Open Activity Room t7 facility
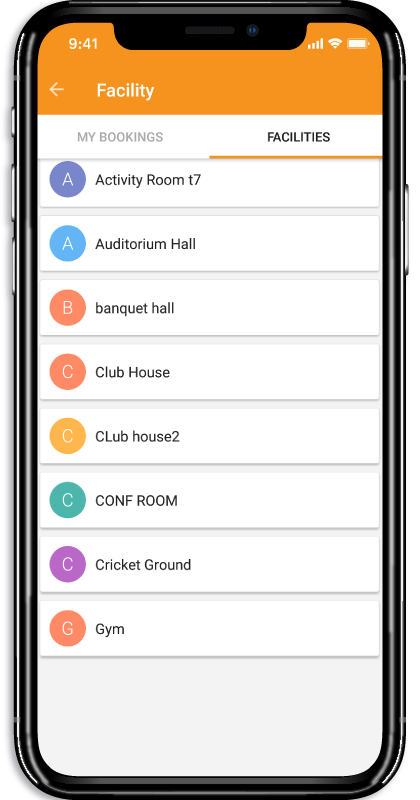420x800 pixels. (x=209, y=182)
